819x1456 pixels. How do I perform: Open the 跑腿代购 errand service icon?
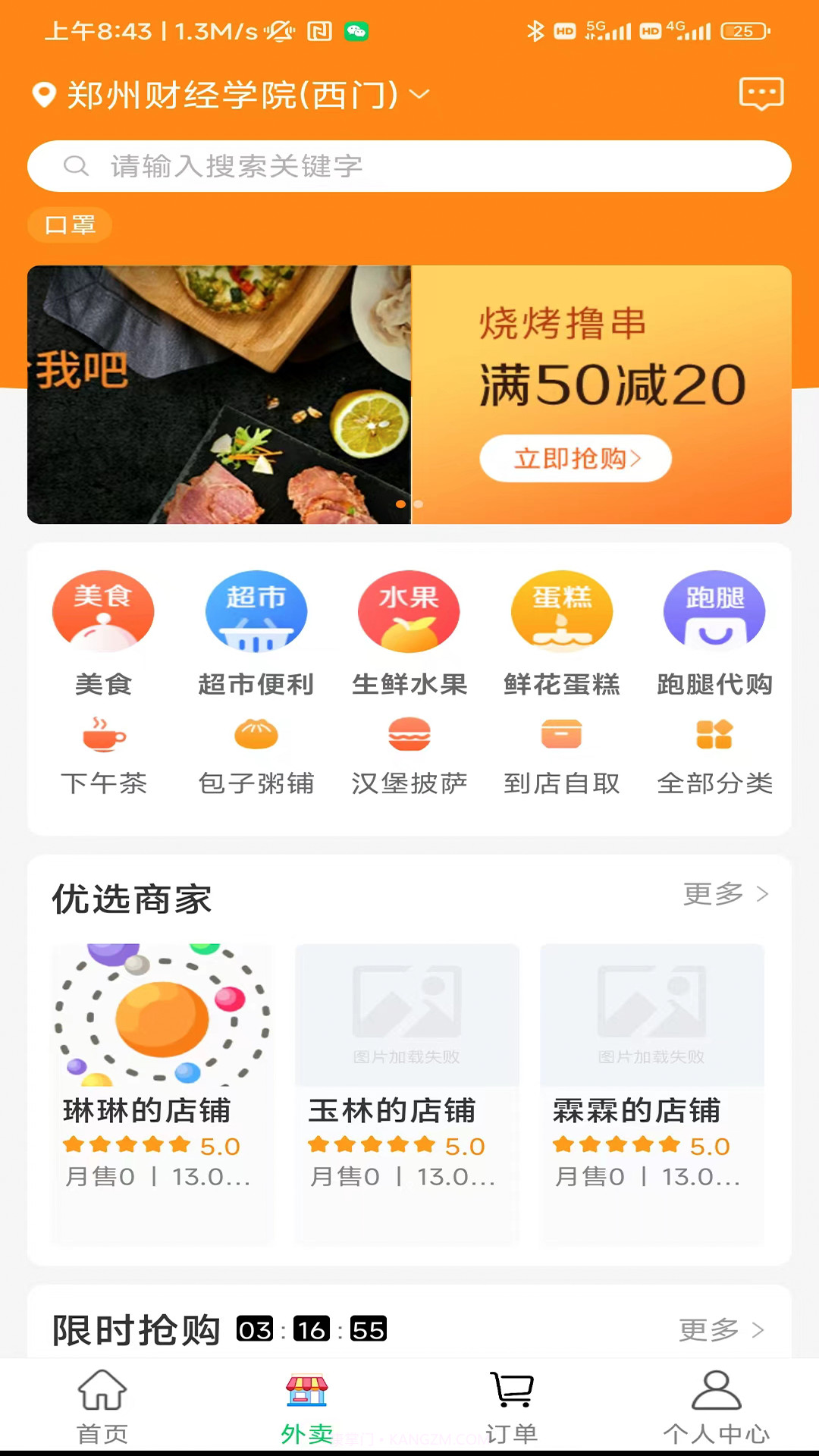tap(714, 610)
